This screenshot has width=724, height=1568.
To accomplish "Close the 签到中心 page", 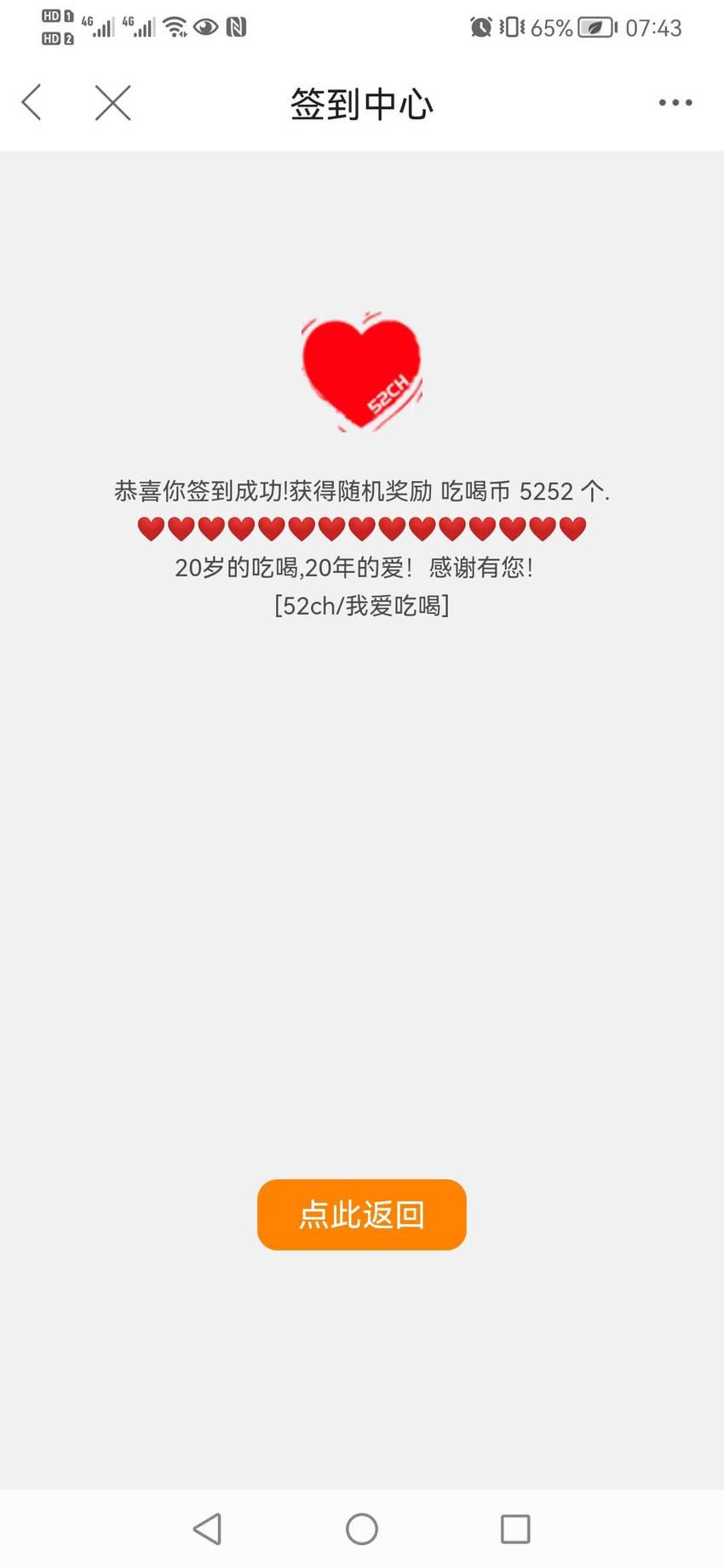I will (x=112, y=103).
